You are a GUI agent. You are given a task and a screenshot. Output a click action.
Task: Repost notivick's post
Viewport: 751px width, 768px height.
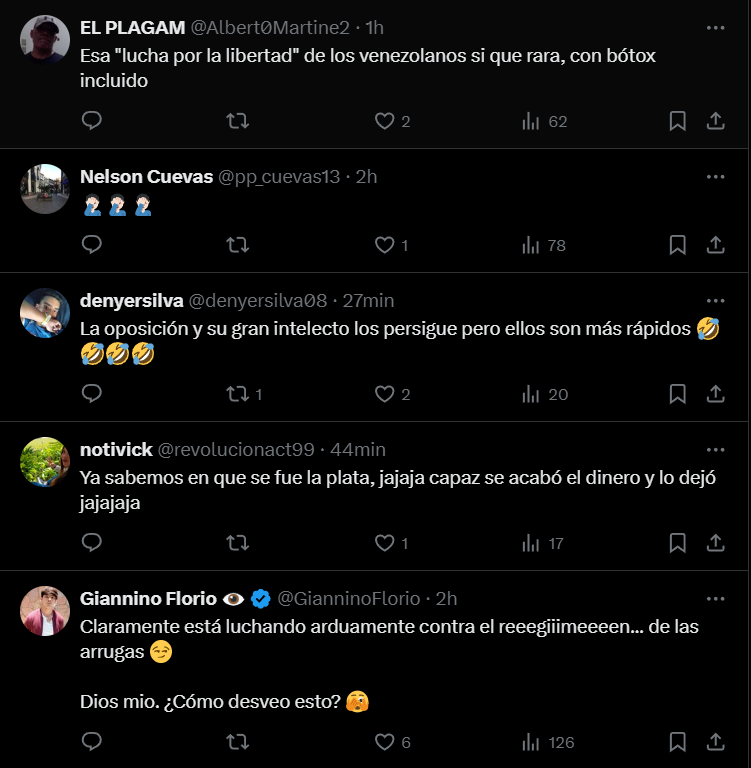pyautogui.click(x=238, y=543)
